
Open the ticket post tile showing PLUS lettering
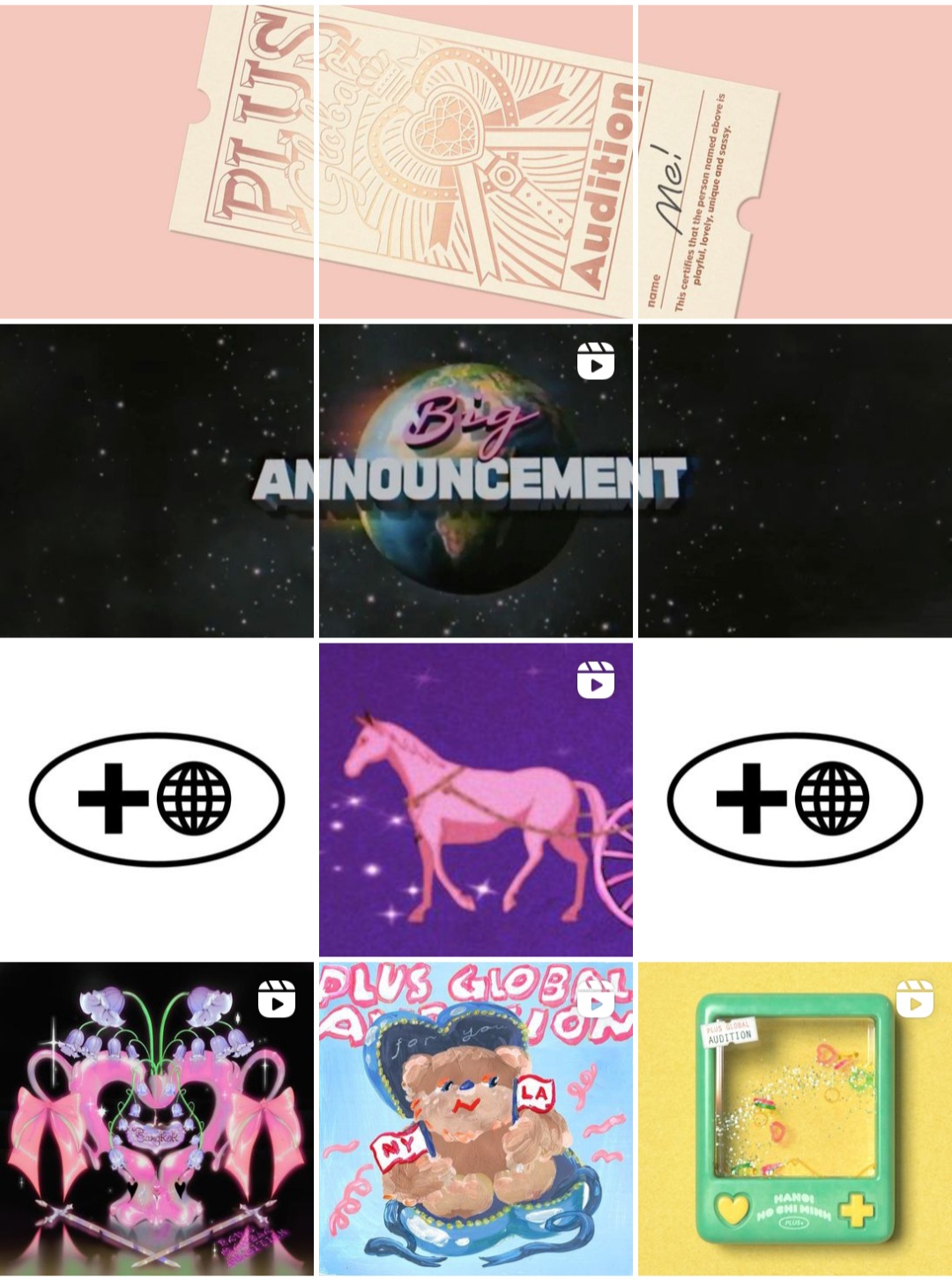click(157, 160)
